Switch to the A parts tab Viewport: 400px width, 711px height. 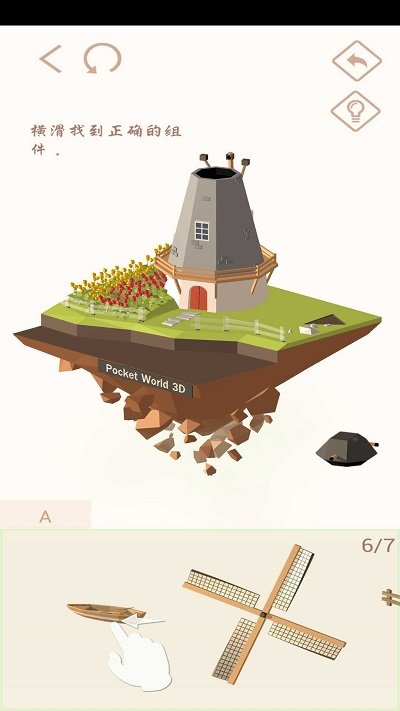(45, 516)
